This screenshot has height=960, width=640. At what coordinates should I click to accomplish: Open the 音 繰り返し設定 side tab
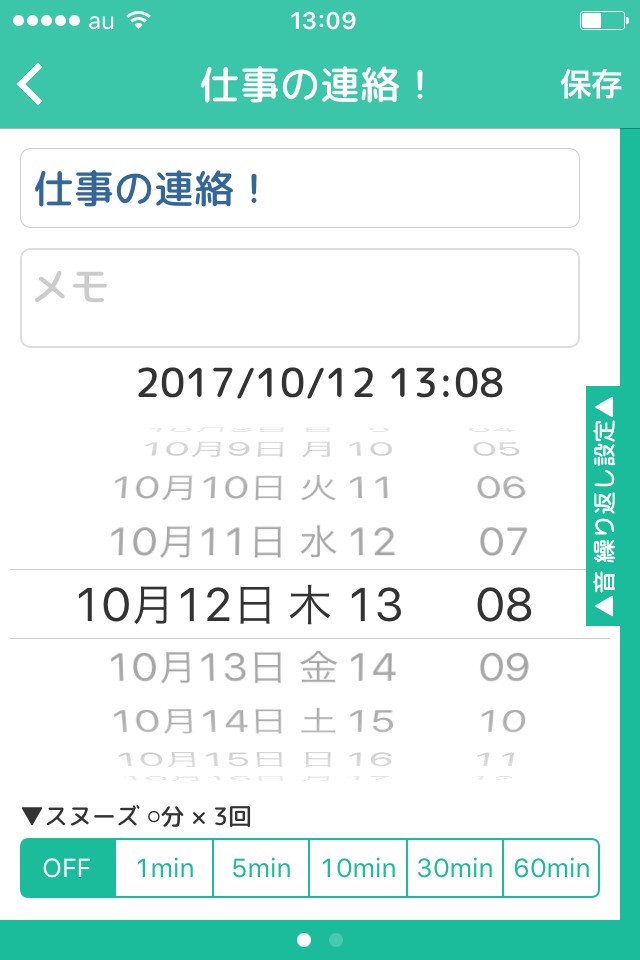(603, 506)
